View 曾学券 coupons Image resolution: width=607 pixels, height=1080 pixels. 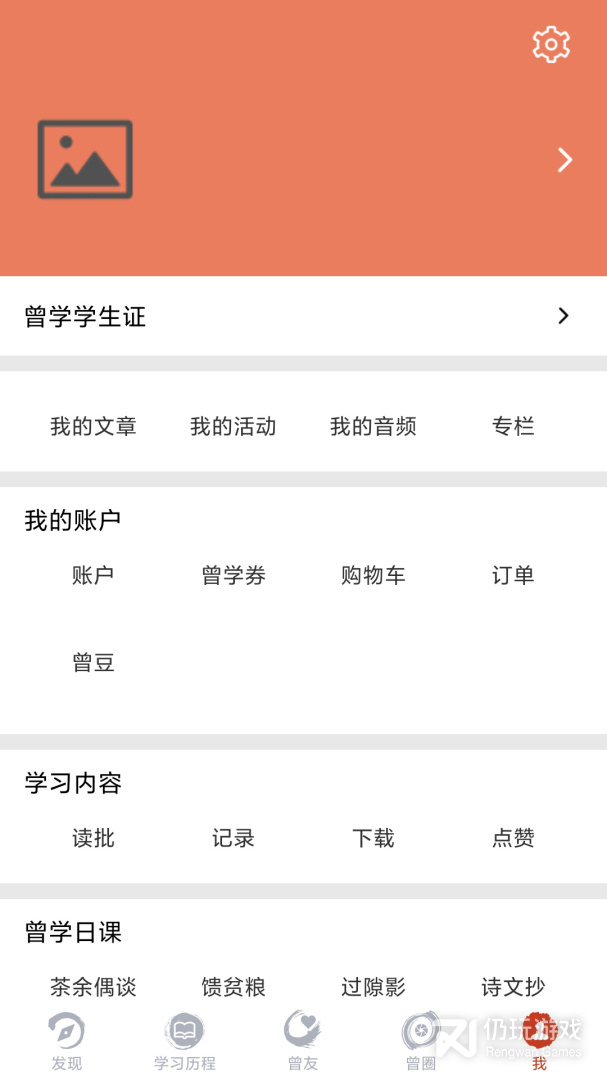(x=233, y=576)
